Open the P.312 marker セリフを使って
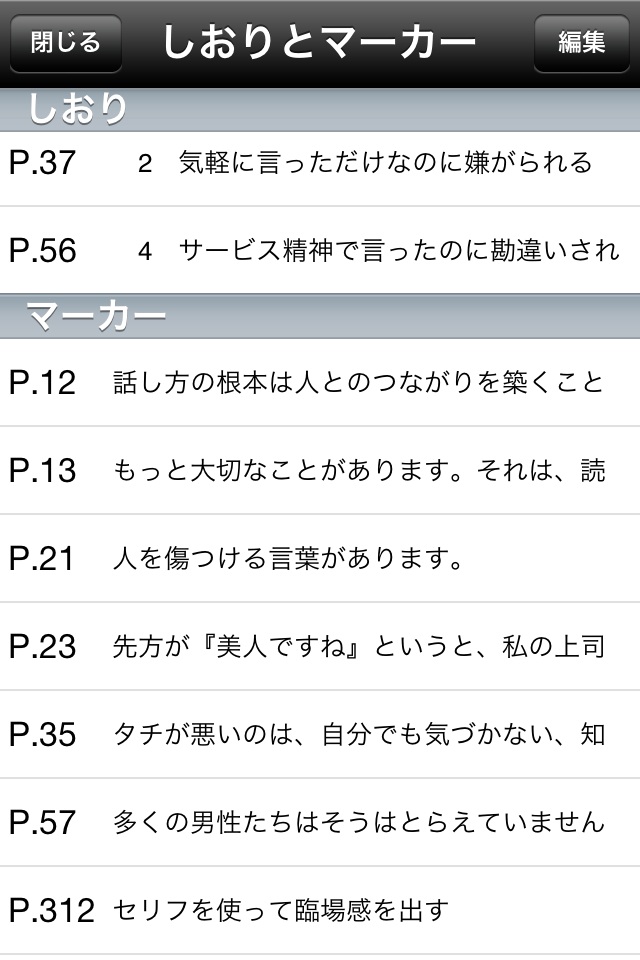Screen dimensions: 640x960 point(320,910)
